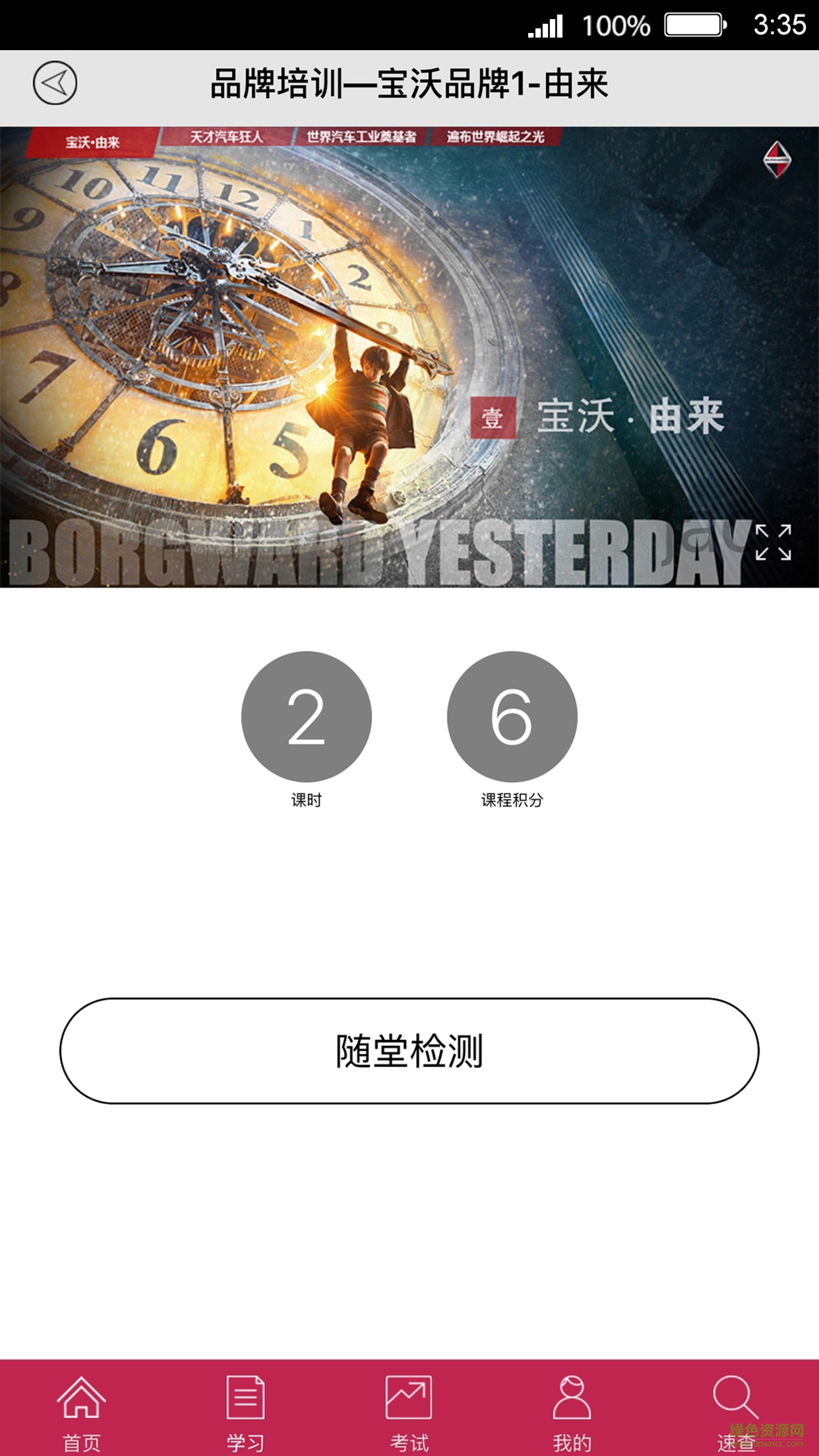Expand the course video to fullscreen
The width and height of the screenshot is (819, 1456).
pos(773,543)
